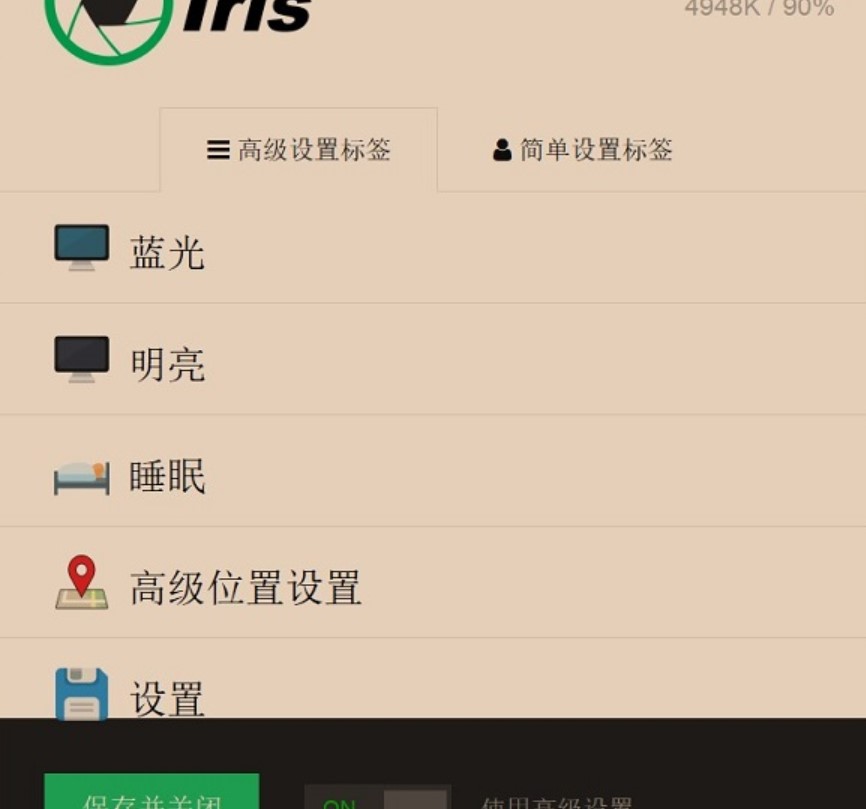Screen dimensions: 866x809
Task: Open 高级位置设置
Action: click(x=244, y=586)
